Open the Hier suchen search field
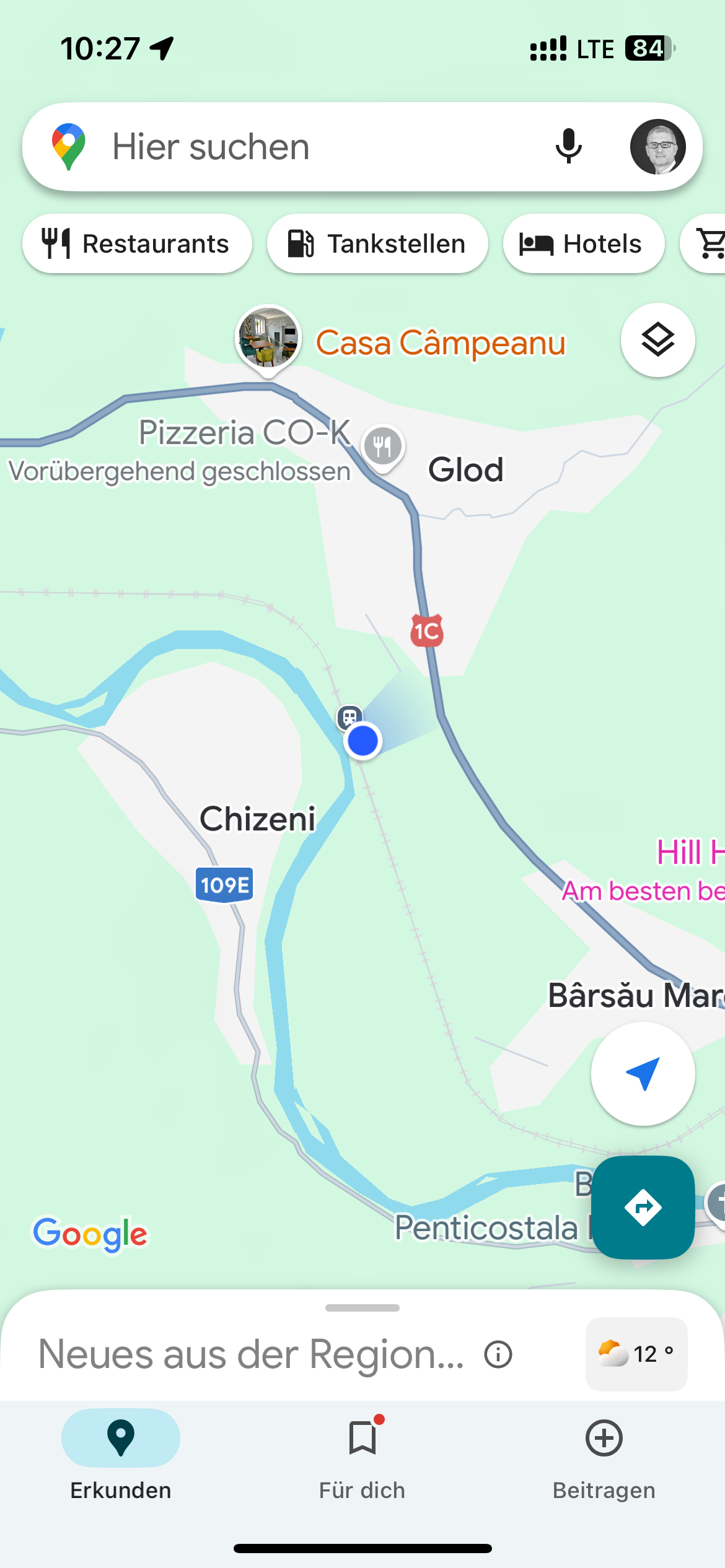The width and height of the screenshot is (725, 1568). click(310, 147)
